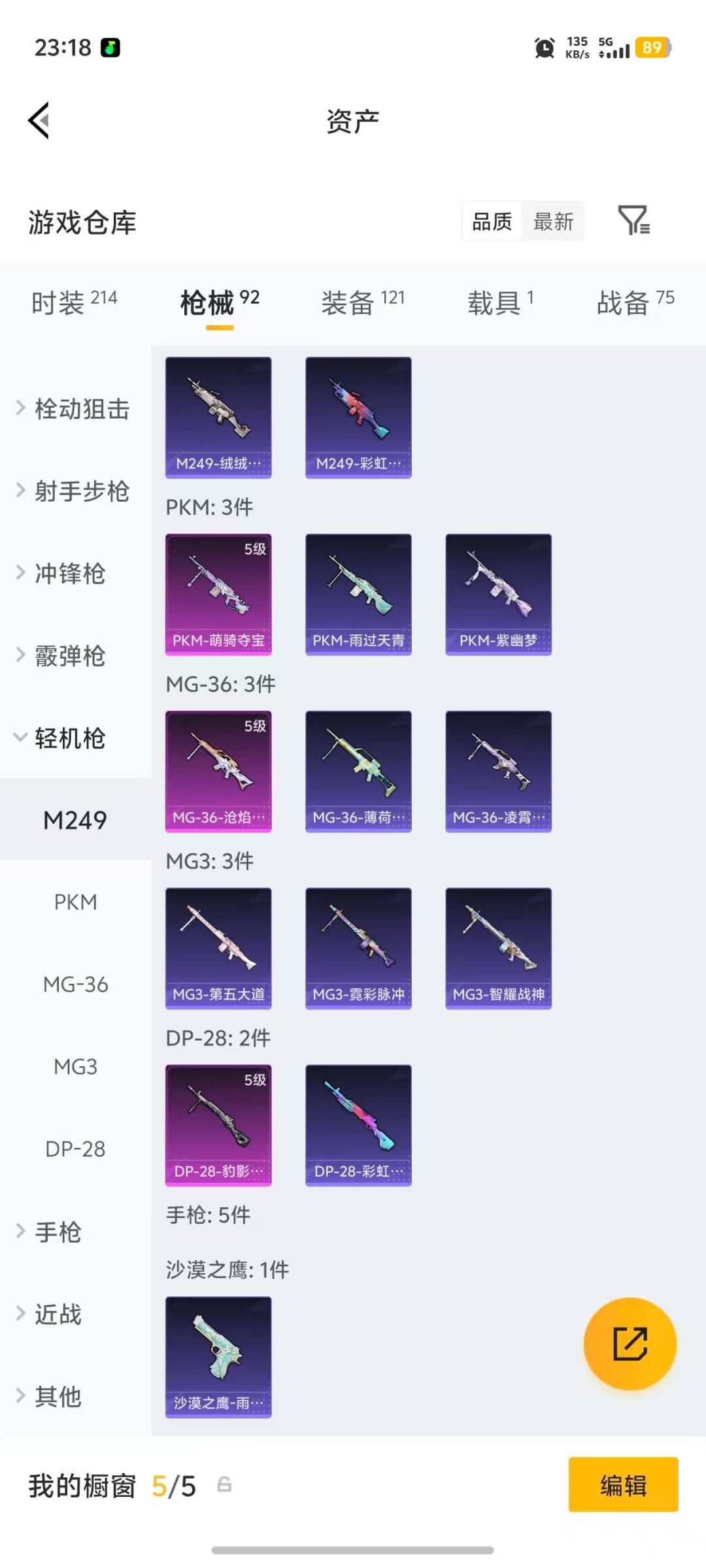Tap the share/export floating yellow icon
Viewport: 706px width, 1568px height.
630,1343
